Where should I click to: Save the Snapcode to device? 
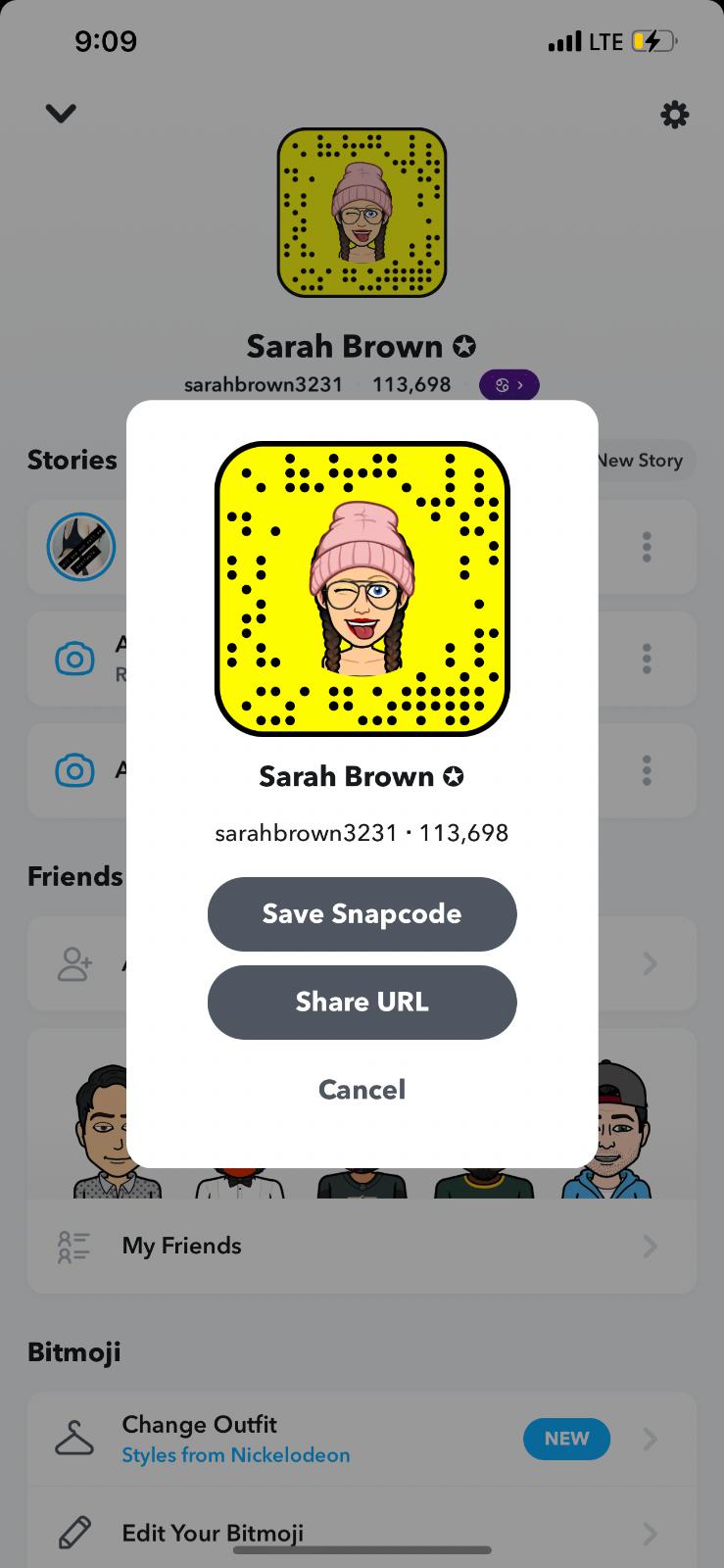(362, 913)
